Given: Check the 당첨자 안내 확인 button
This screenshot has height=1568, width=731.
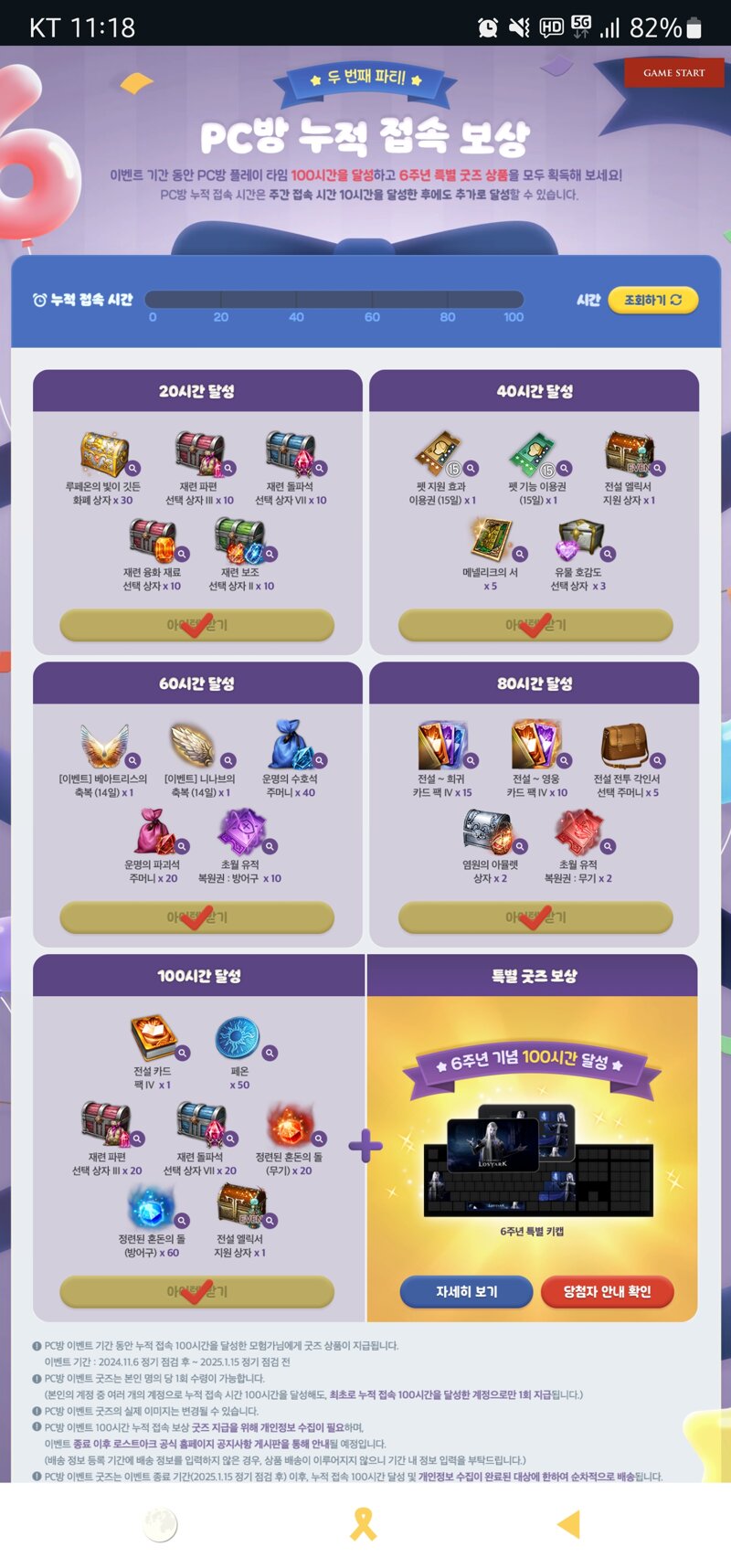Looking at the screenshot, I should point(607,1291).
